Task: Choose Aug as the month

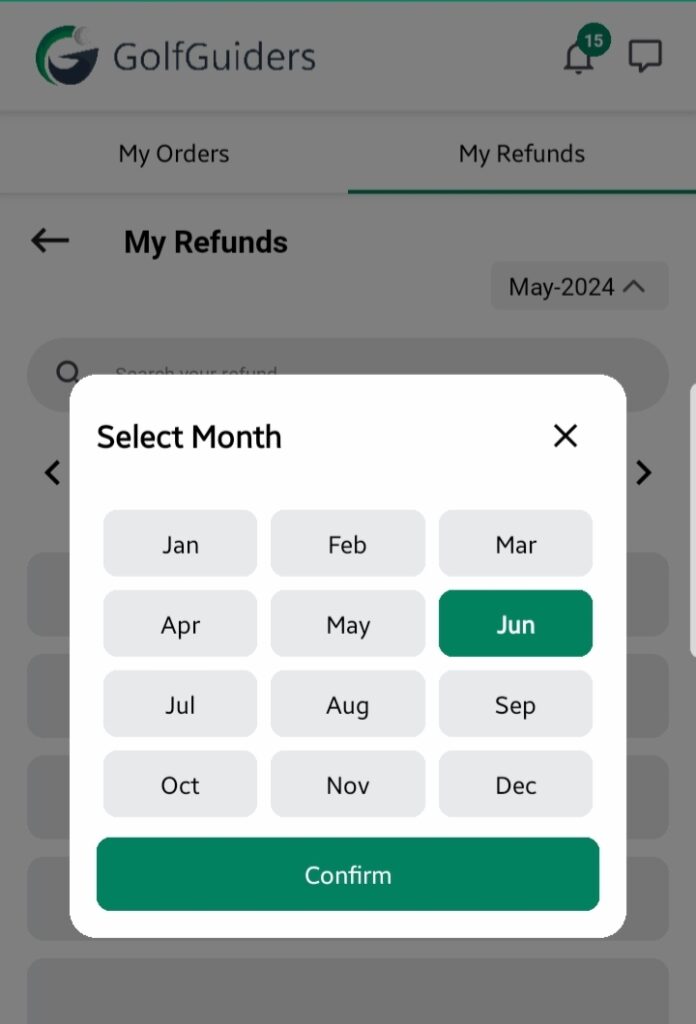Action: tap(347, 704)
